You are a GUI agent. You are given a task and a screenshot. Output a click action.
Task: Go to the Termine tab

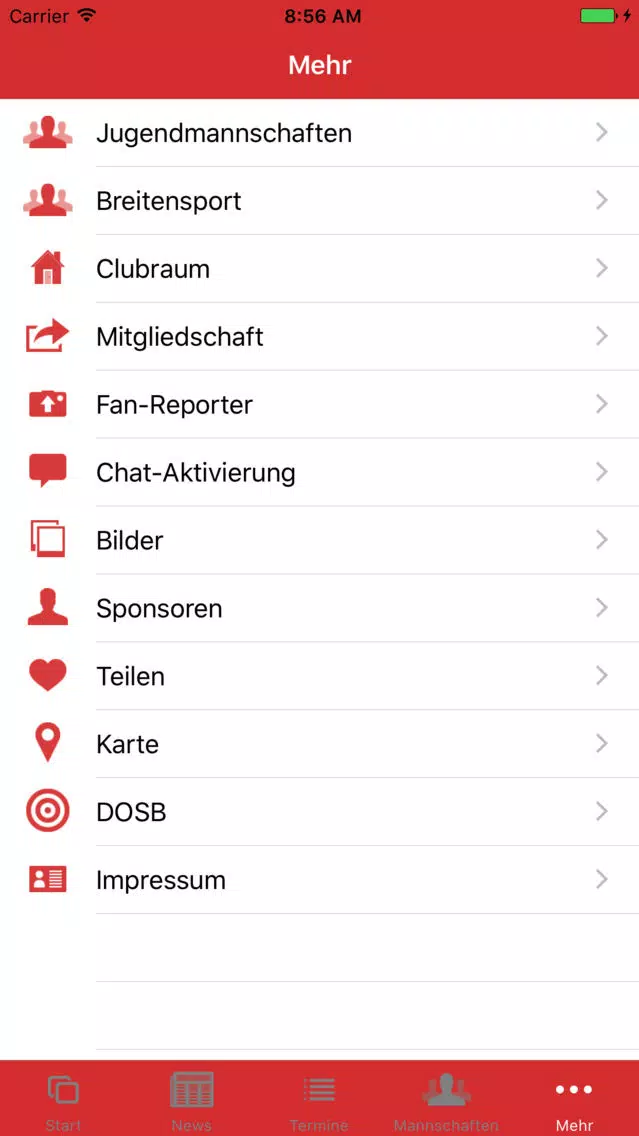pos(319,1098)
